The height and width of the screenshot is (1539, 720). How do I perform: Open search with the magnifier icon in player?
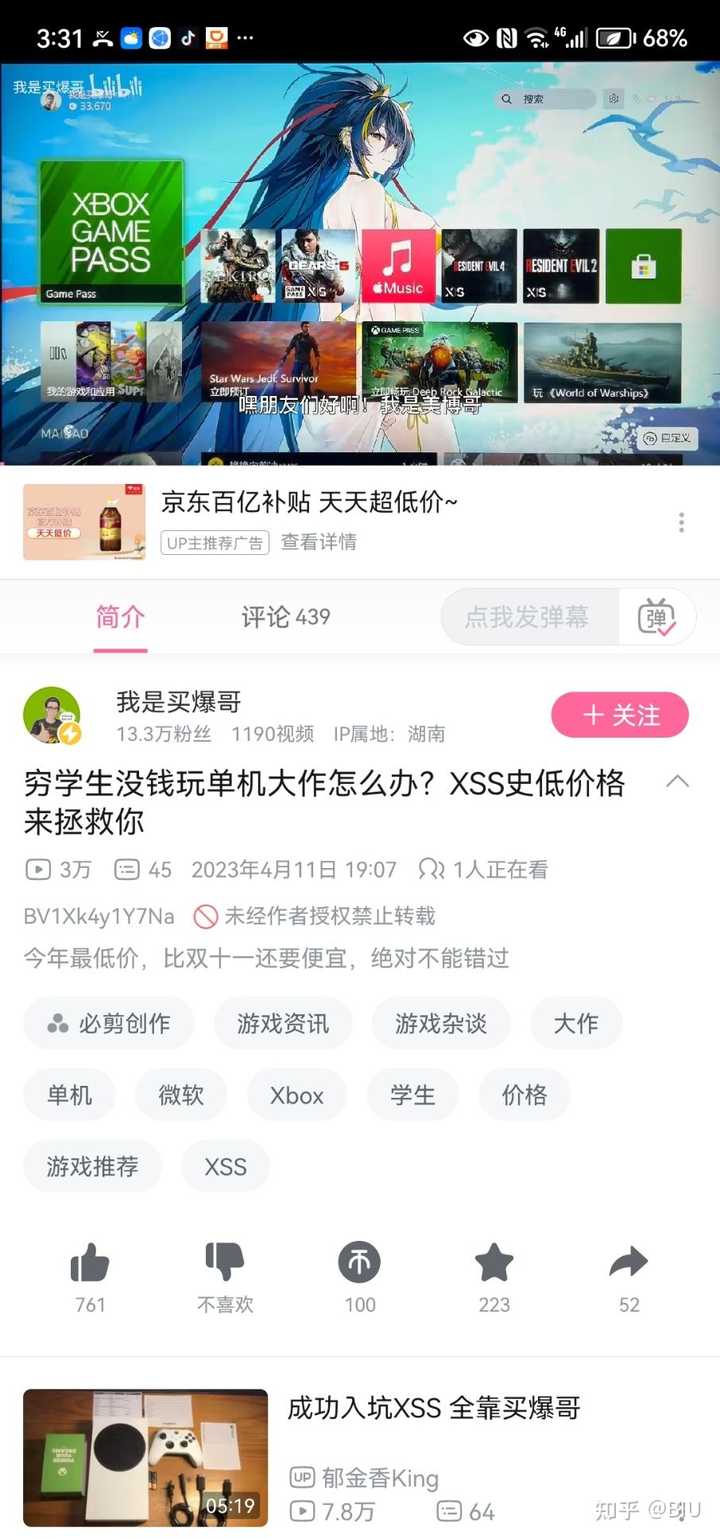point(507,98)
